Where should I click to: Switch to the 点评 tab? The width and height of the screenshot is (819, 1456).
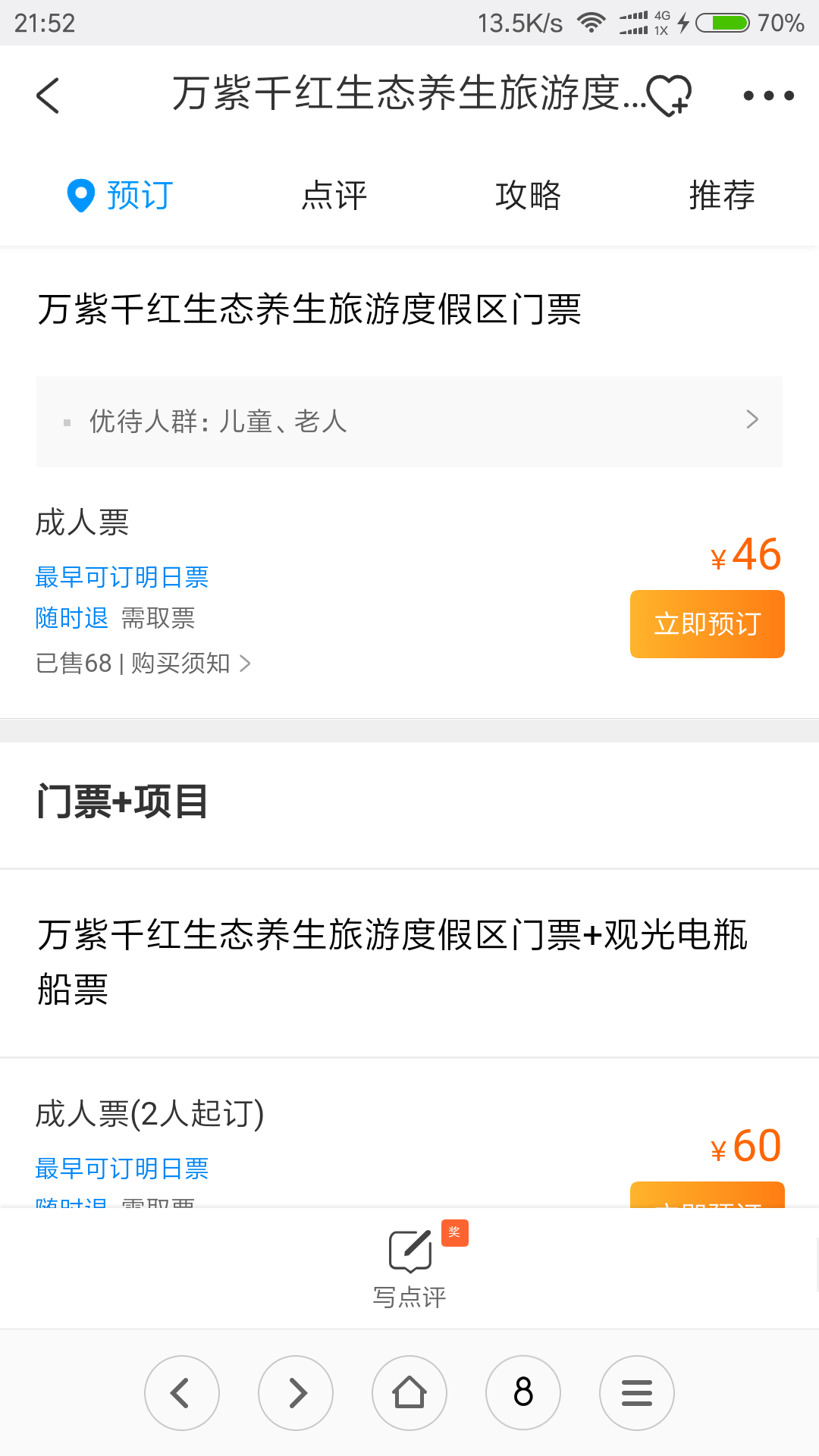[334, 196]
